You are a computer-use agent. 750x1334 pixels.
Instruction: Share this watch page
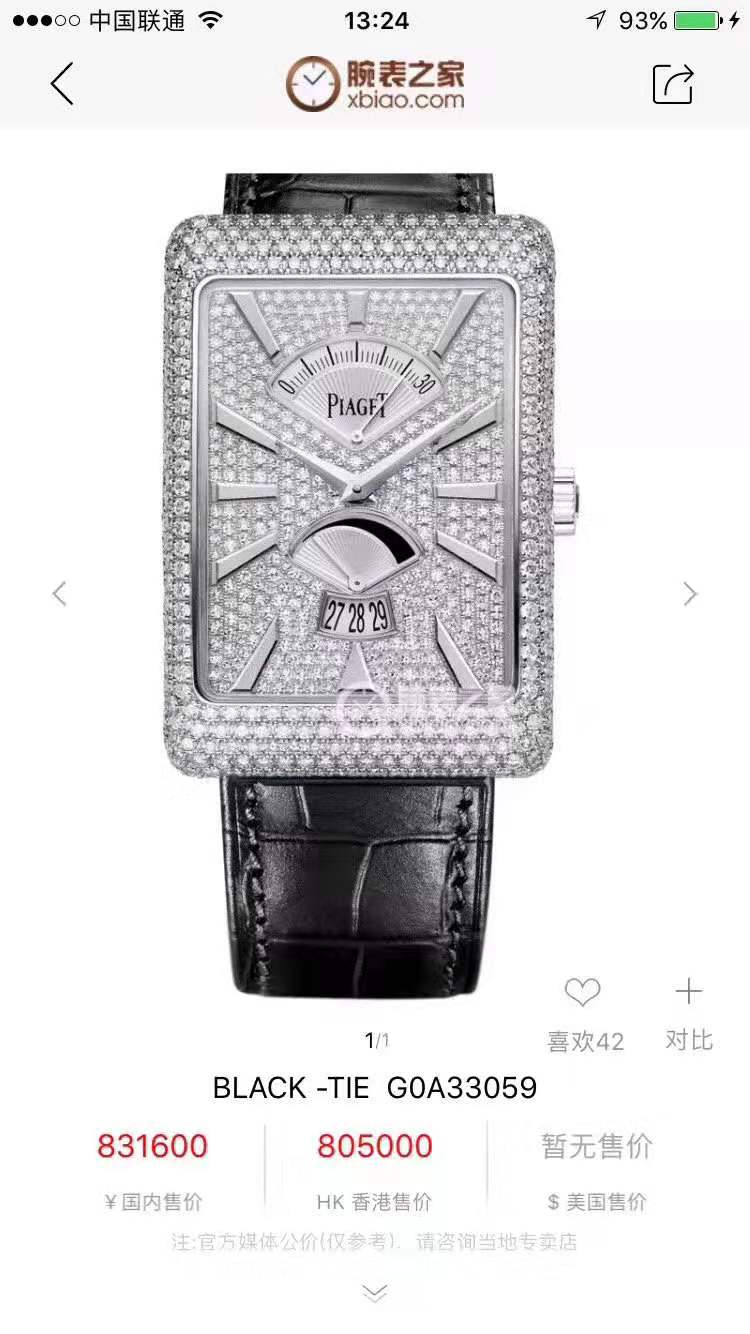[x=673, y=84]
